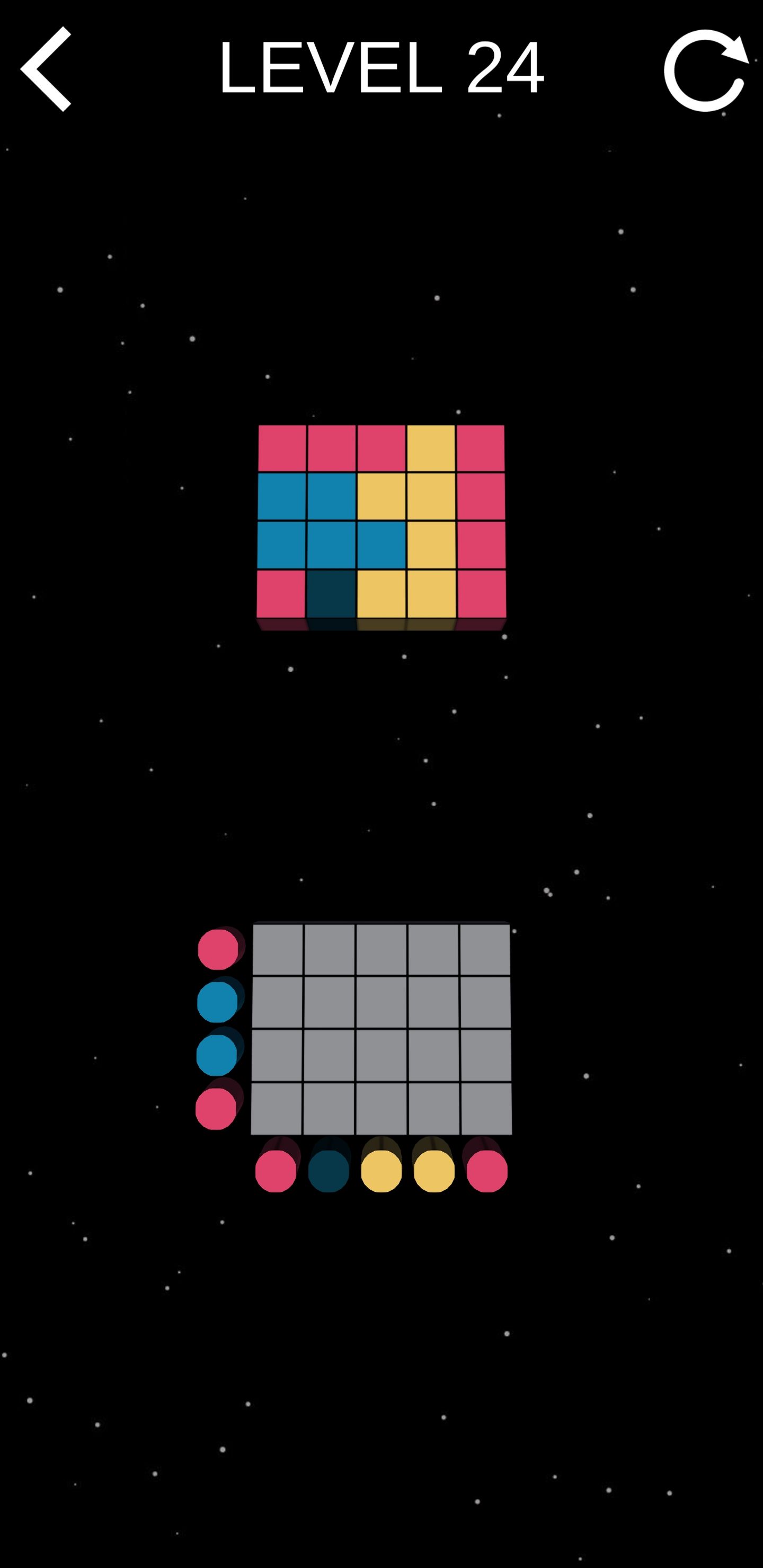Image resolution: width=763 pixels, height=1568 pixels.
Task: Select the yellow circle under the third column
Action: 381,1171
